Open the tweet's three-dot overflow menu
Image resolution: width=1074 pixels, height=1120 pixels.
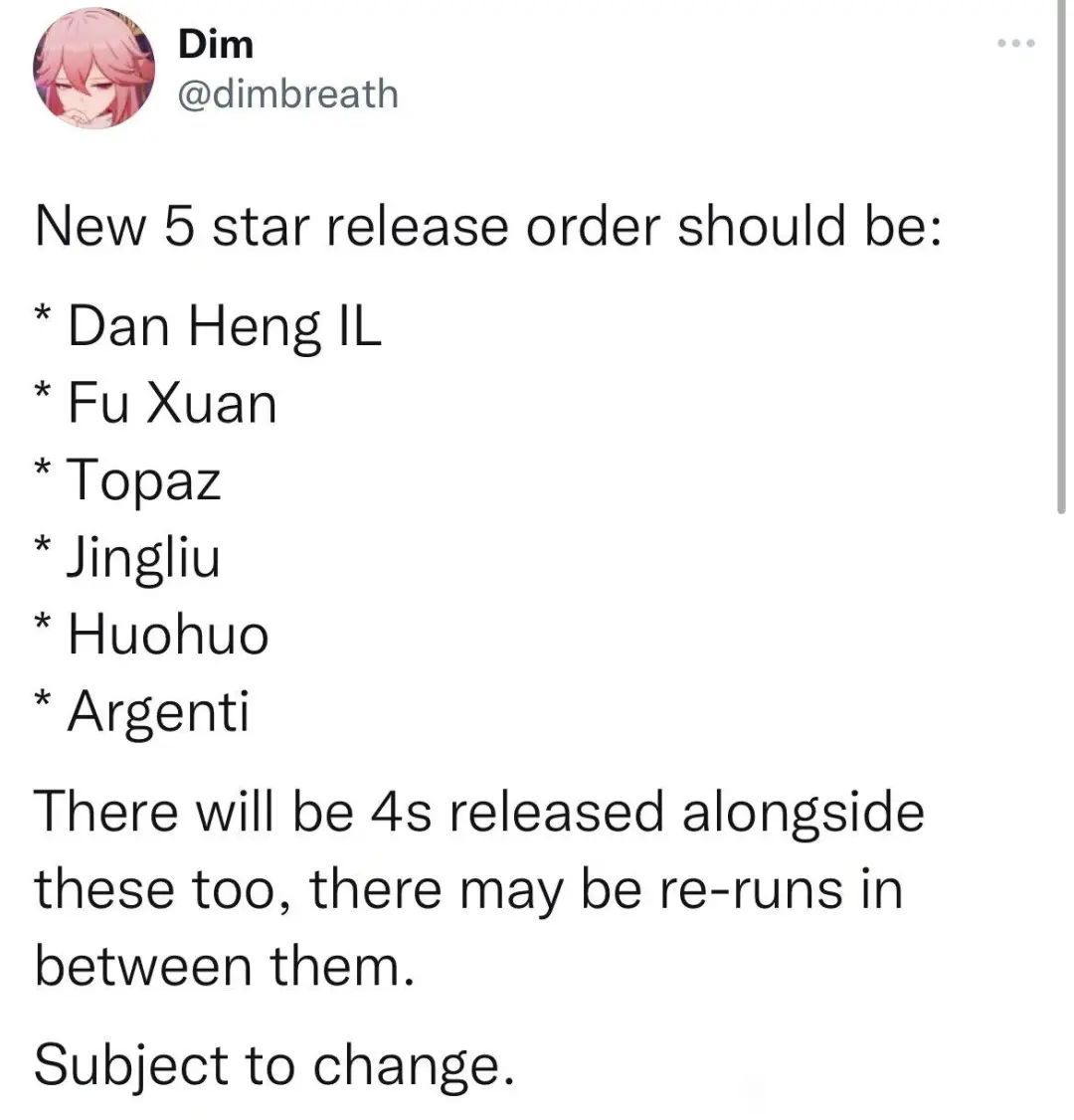(1016, 44)
